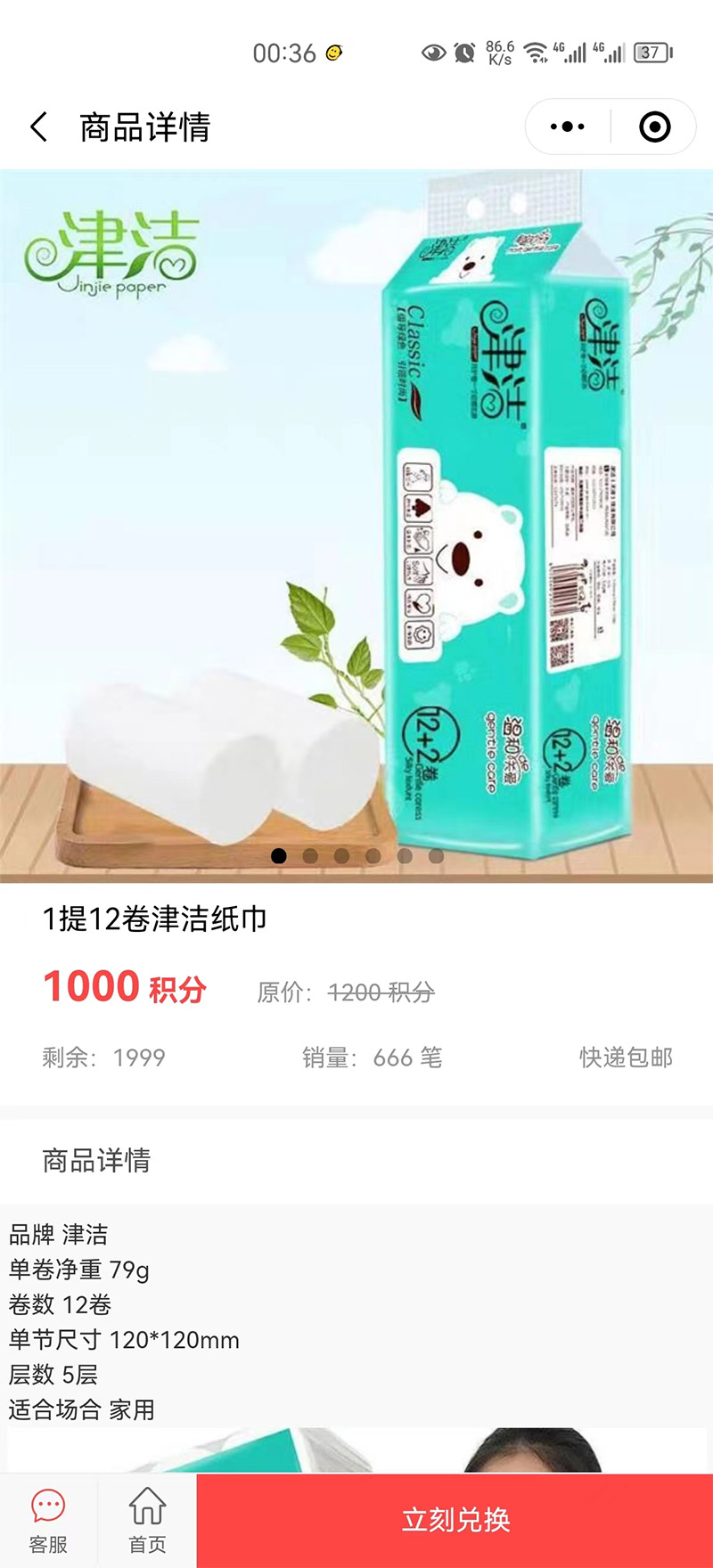
Task: Contact 客服 customer service
Action: pos(48,1521)
